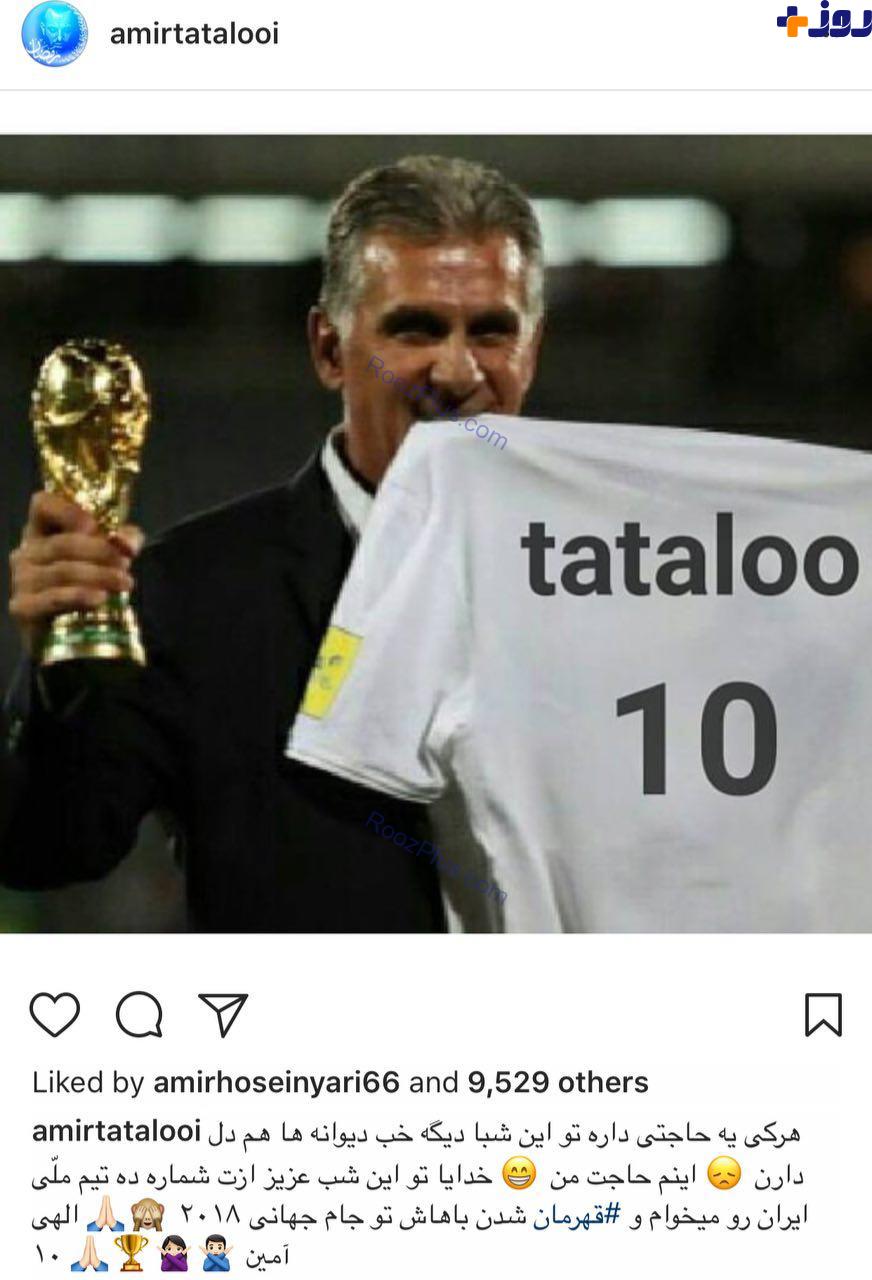872x1280 pixels.
Task: Like this post with the heart icon
Action: pyautogui.click(x=54, y=1015)
